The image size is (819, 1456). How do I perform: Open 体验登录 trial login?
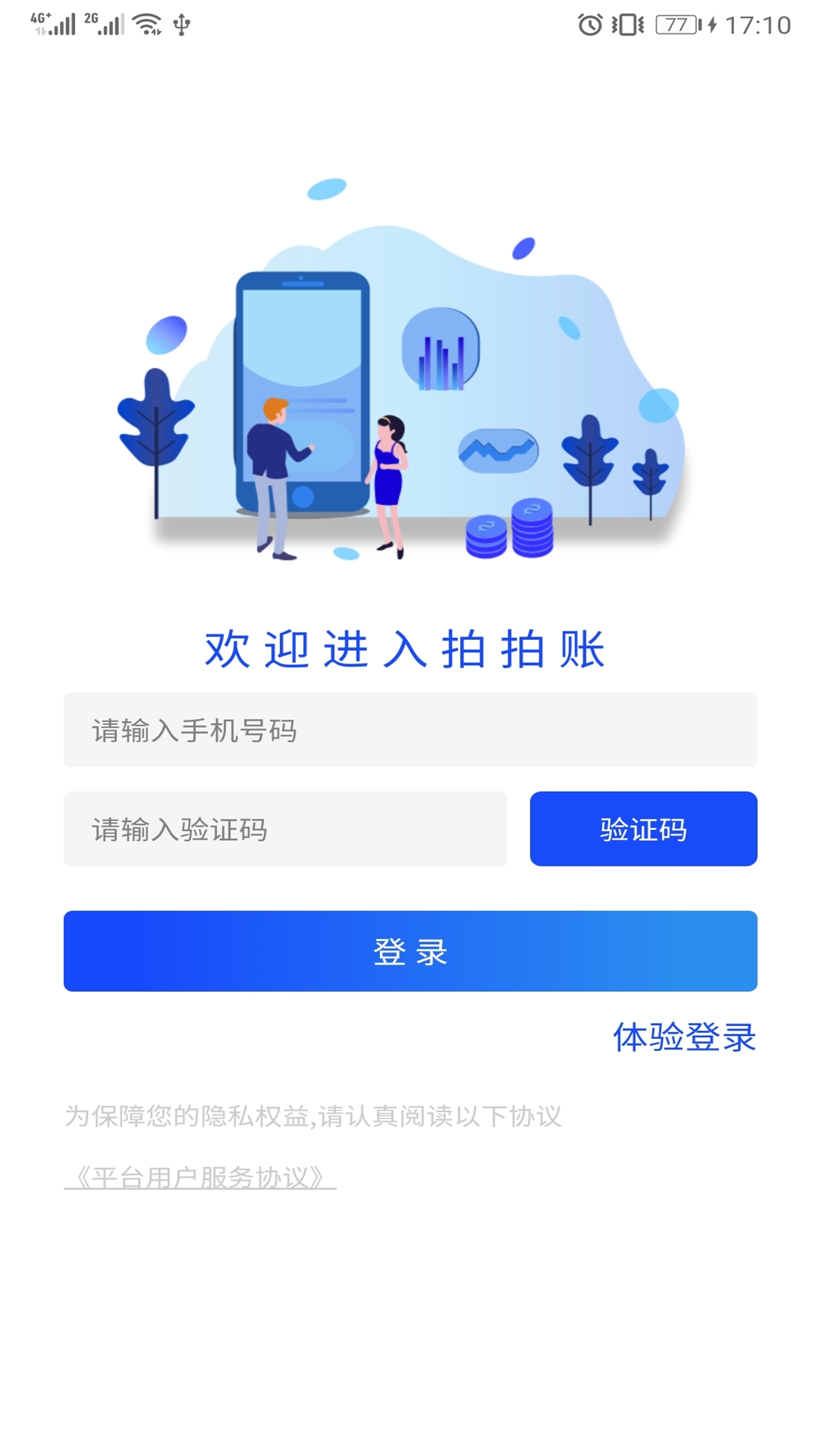tap(684, 1037)
